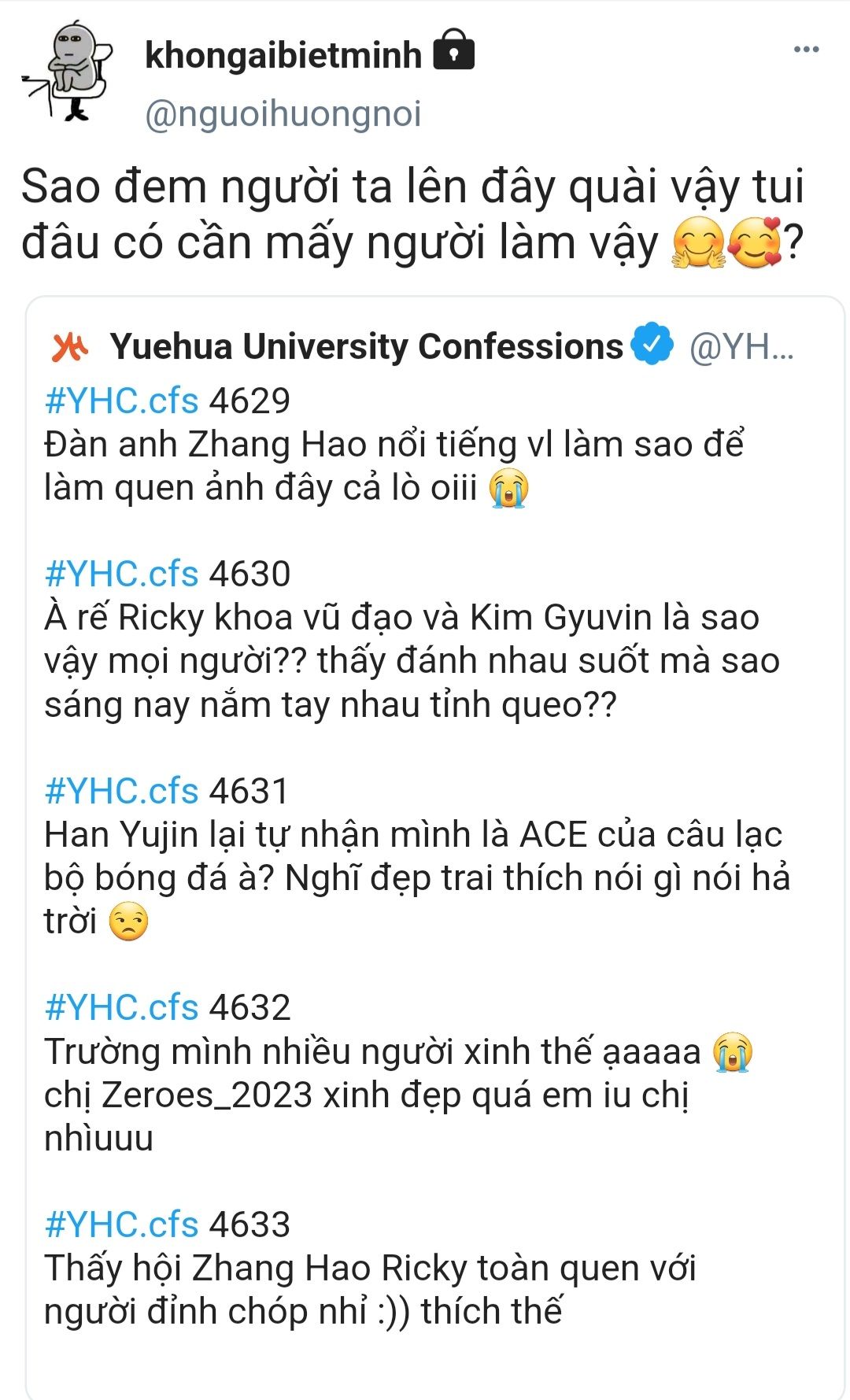Open the tweet's three-dot overflow menu

click(x=806, y=50)
